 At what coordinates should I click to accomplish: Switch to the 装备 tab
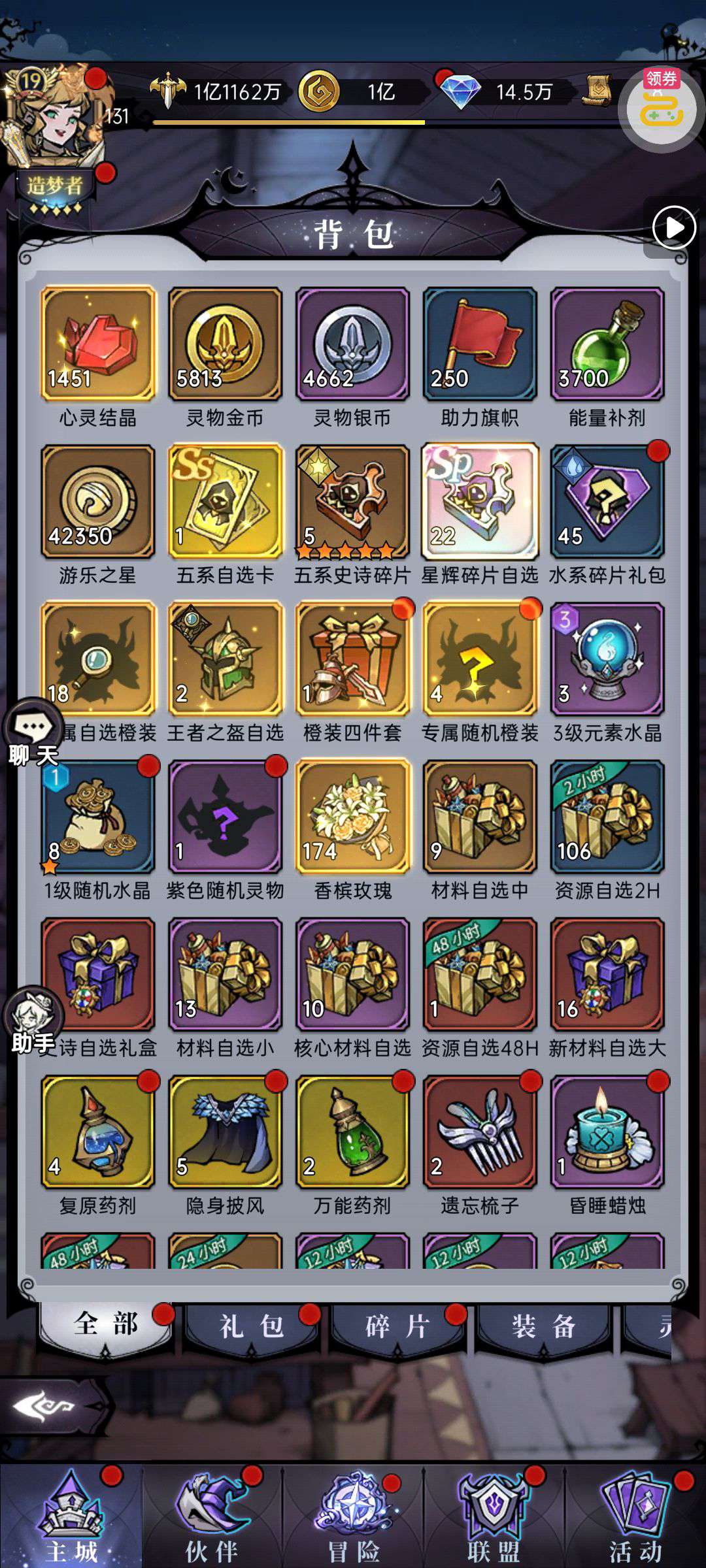tap(544, 1327)
